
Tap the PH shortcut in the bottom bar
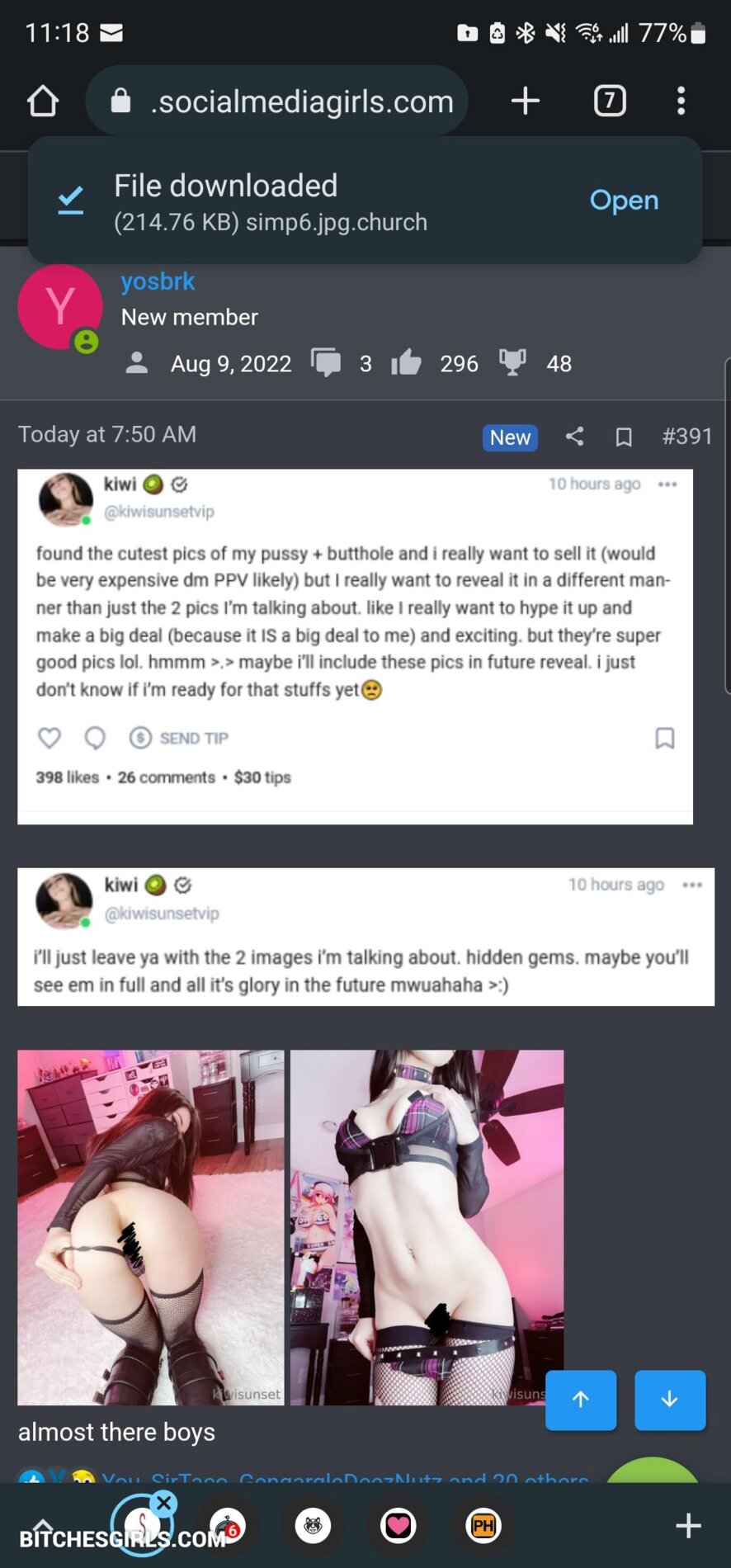tap(483, 1526)
